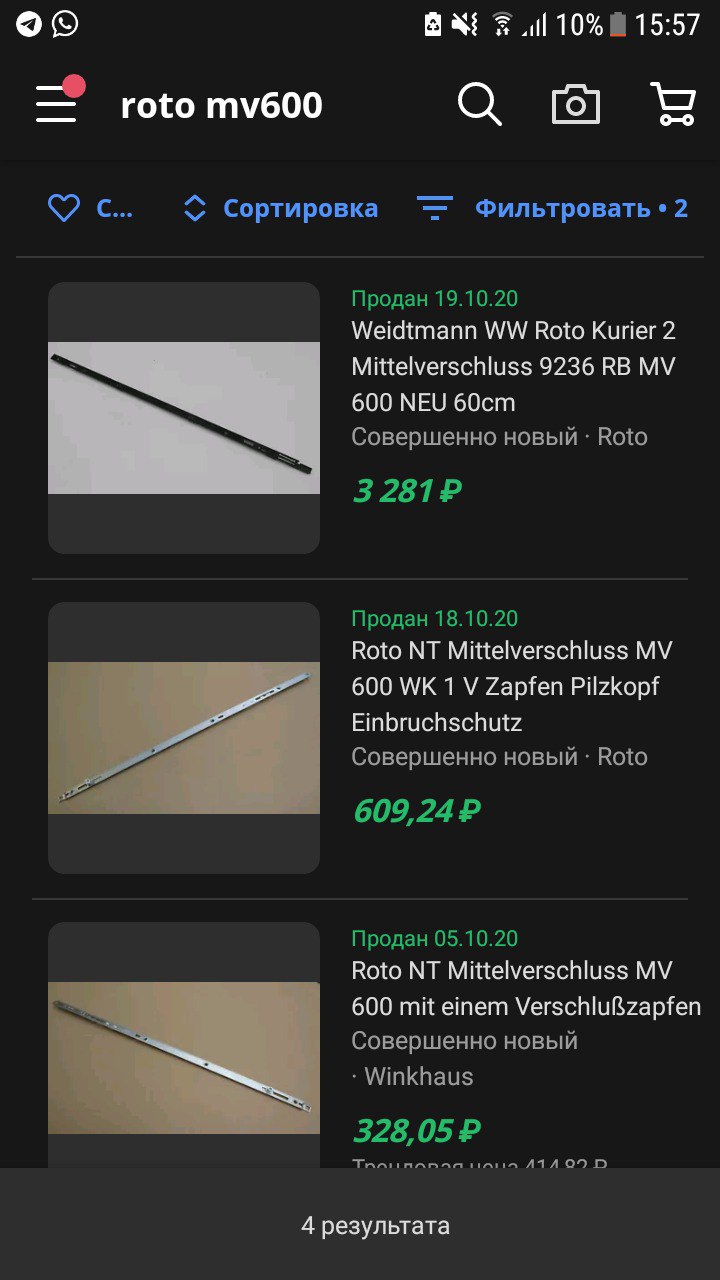View photo of the 3 281 ₽ item
Viewport: 720px width, 1280px height.
click(x=184, y=418)
